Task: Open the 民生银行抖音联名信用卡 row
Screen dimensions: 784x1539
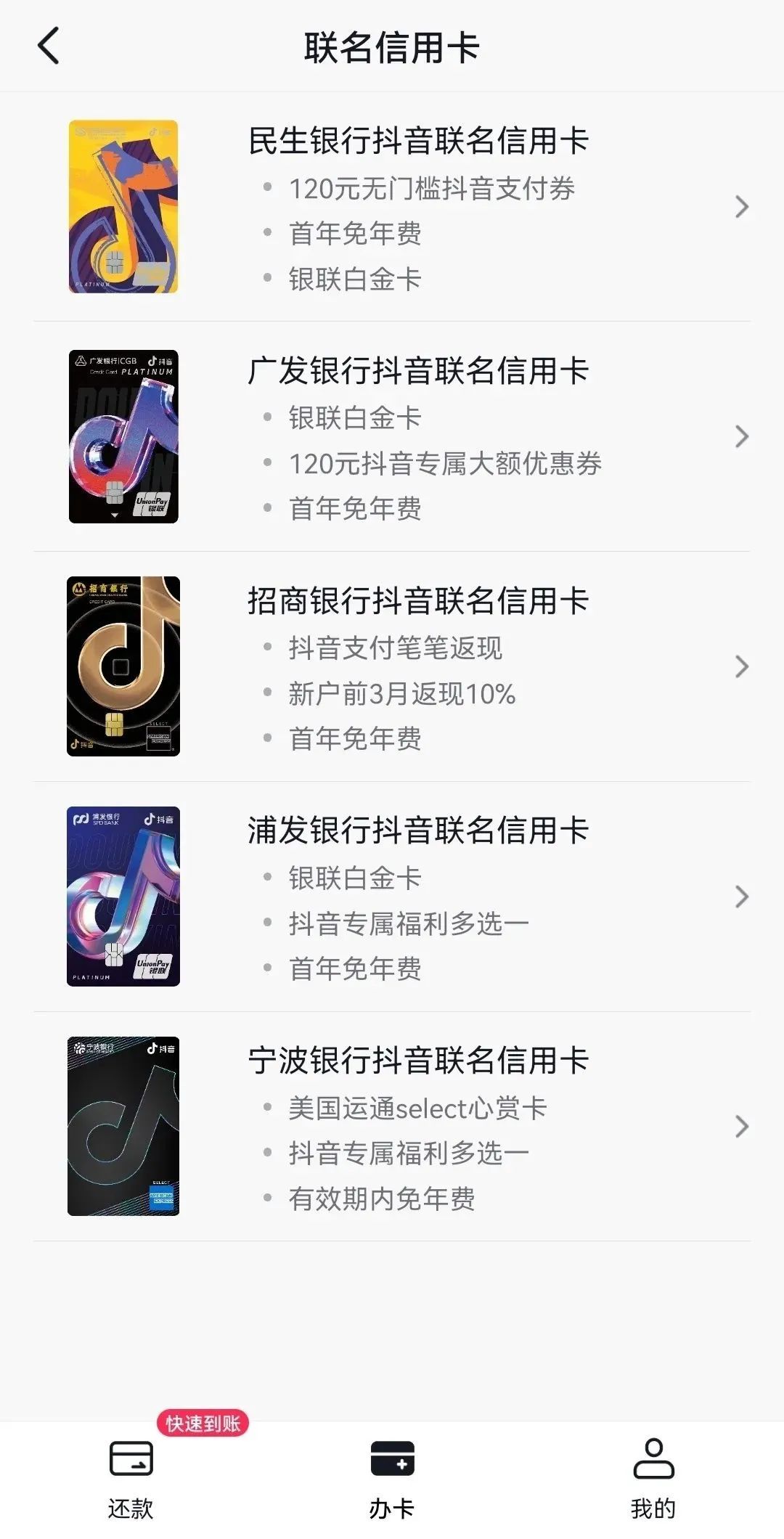Action: [x=392, y=207]
